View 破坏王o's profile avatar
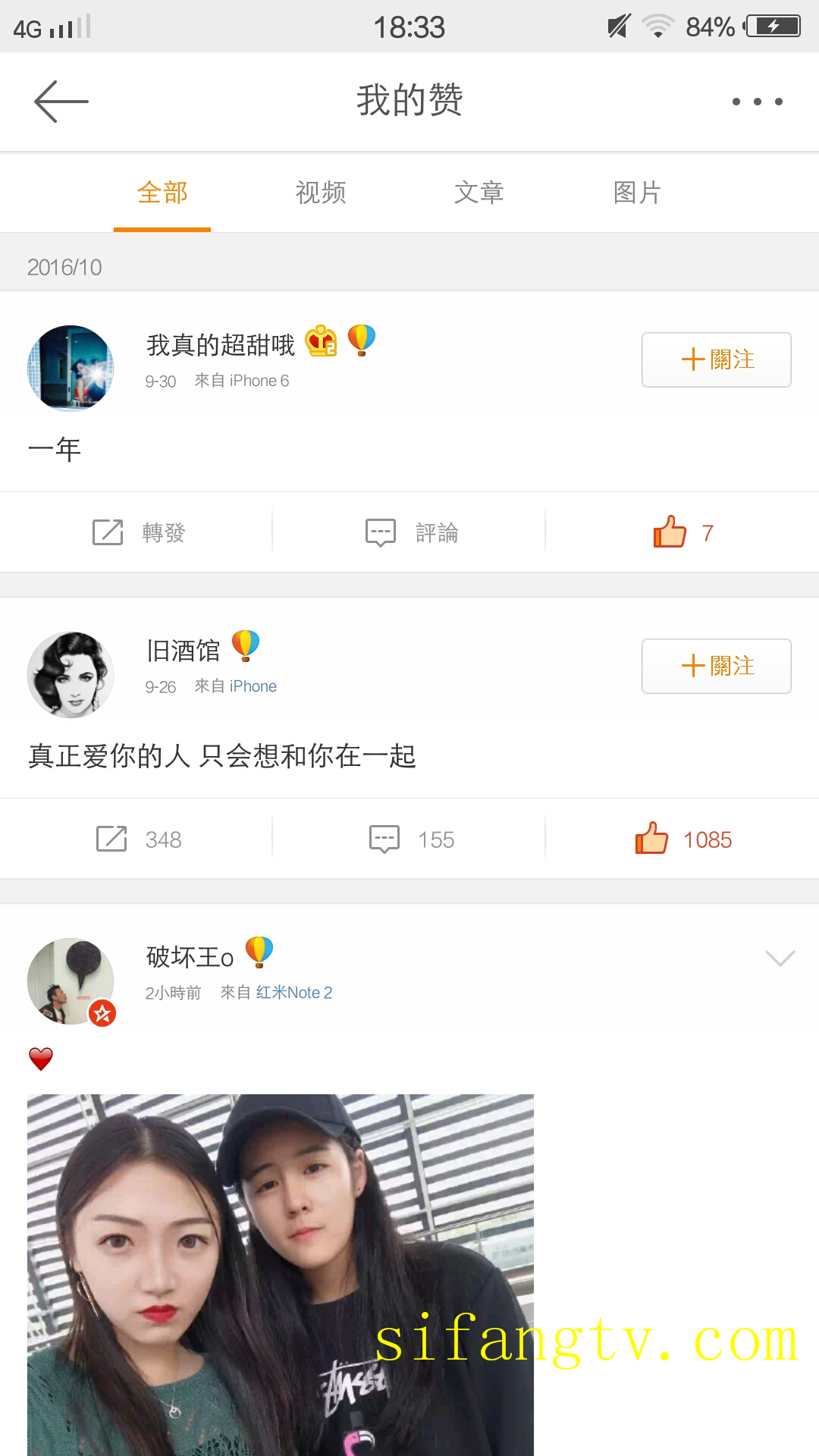This screenshot has height=1456, width=819. pyautogui.click(x=71, y=981)
